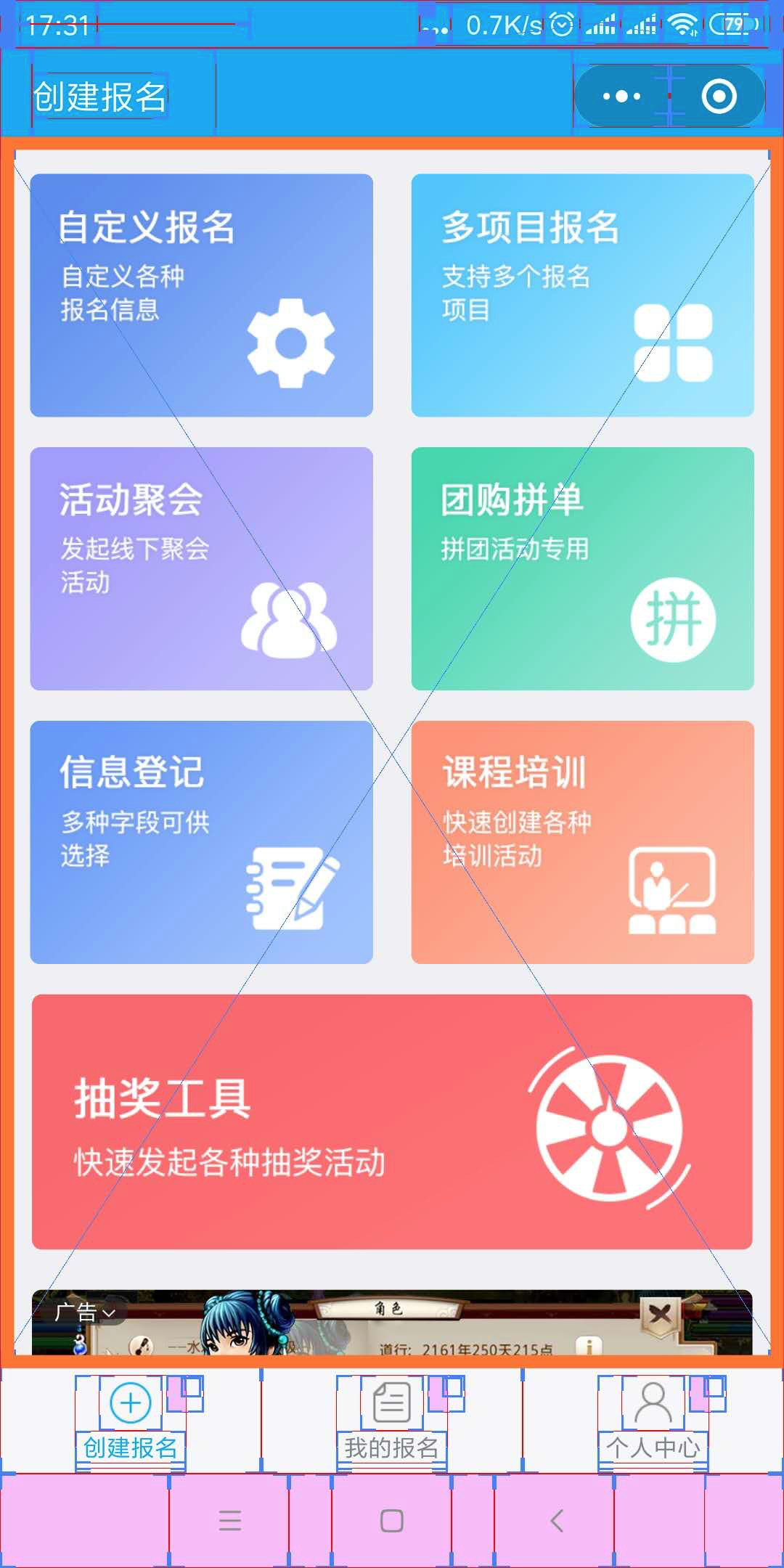The height and width of the screenshot is (1568, 784).
Task: Open the 课程培训 card
Action: click(x=582, y=842)
